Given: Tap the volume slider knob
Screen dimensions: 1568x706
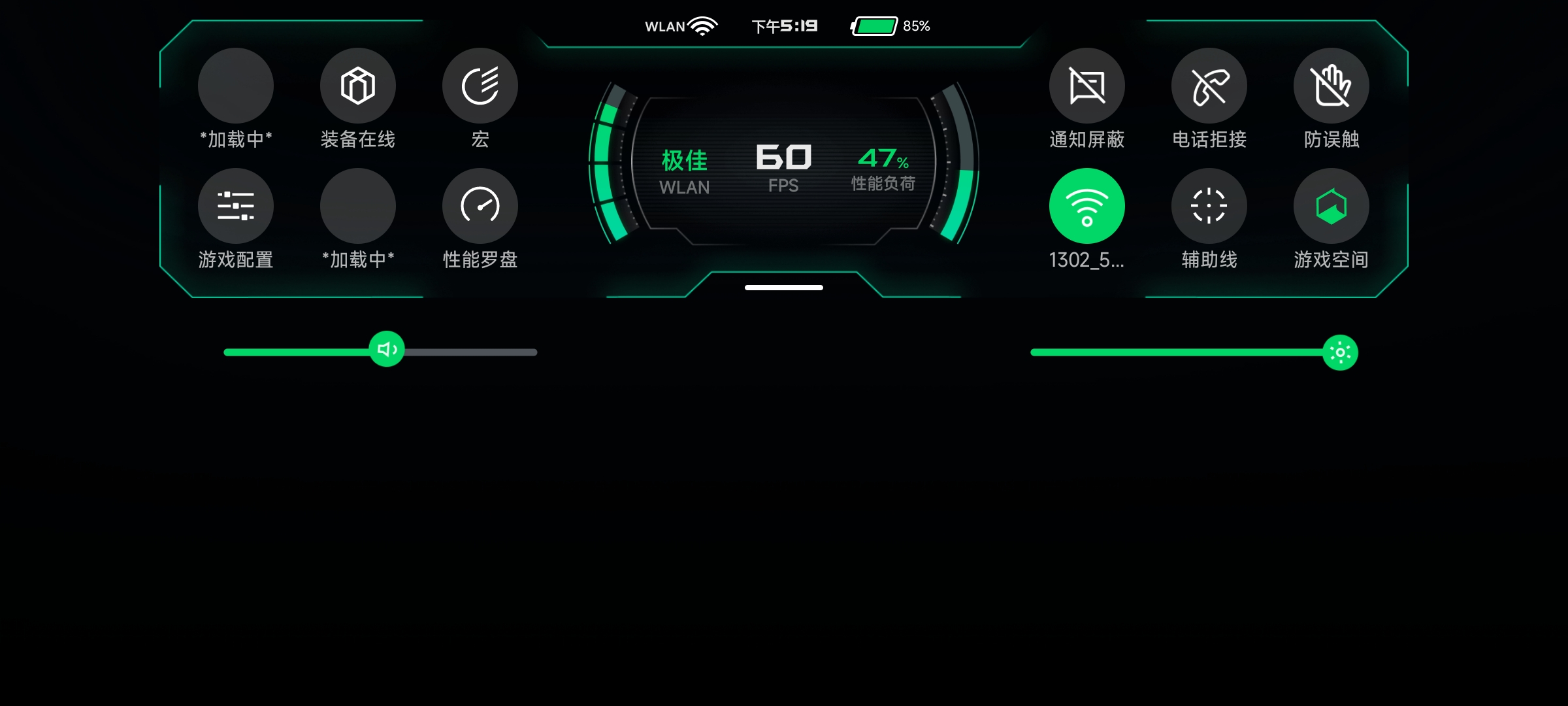Looking at the screenshot, I should (x=387, y=349).
